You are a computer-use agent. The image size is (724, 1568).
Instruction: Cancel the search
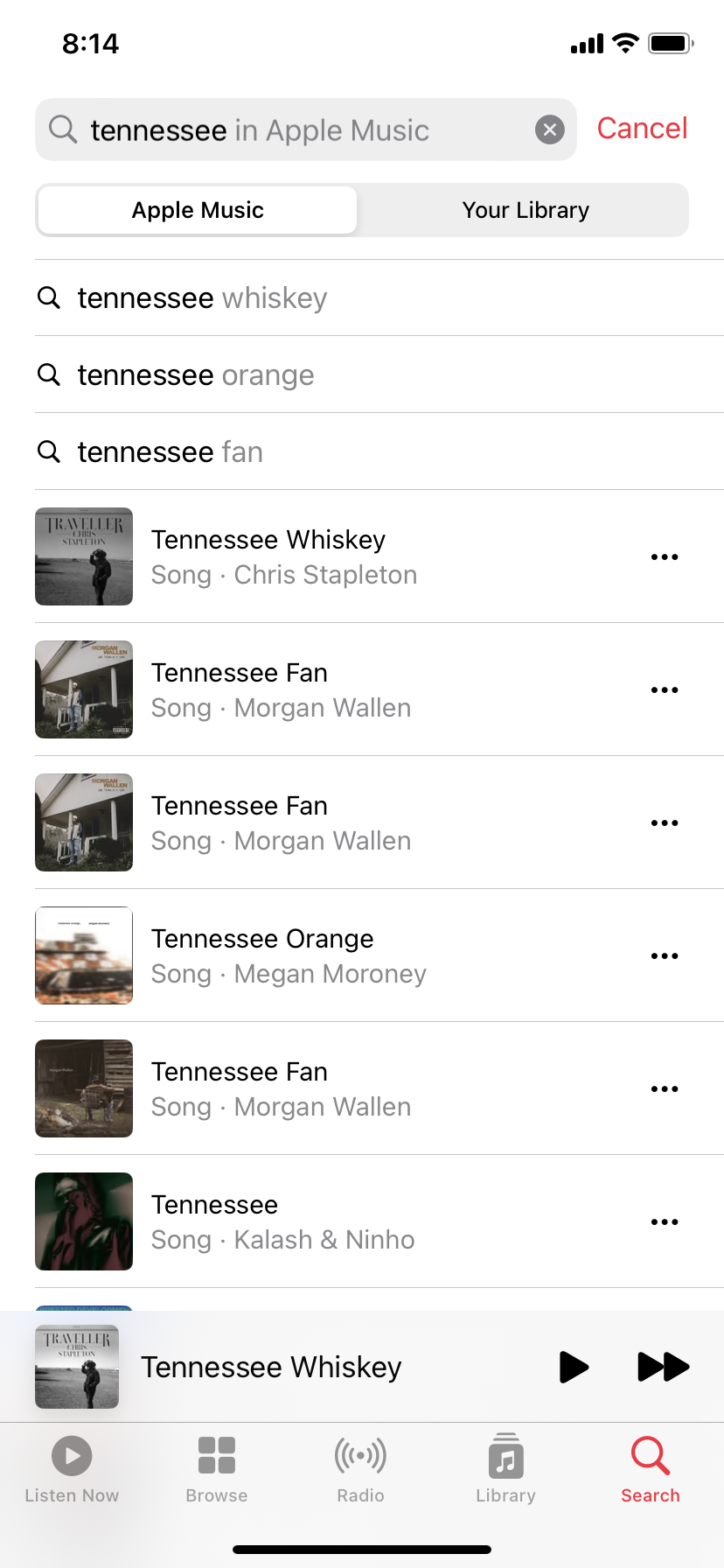click(x=642, y=129)
